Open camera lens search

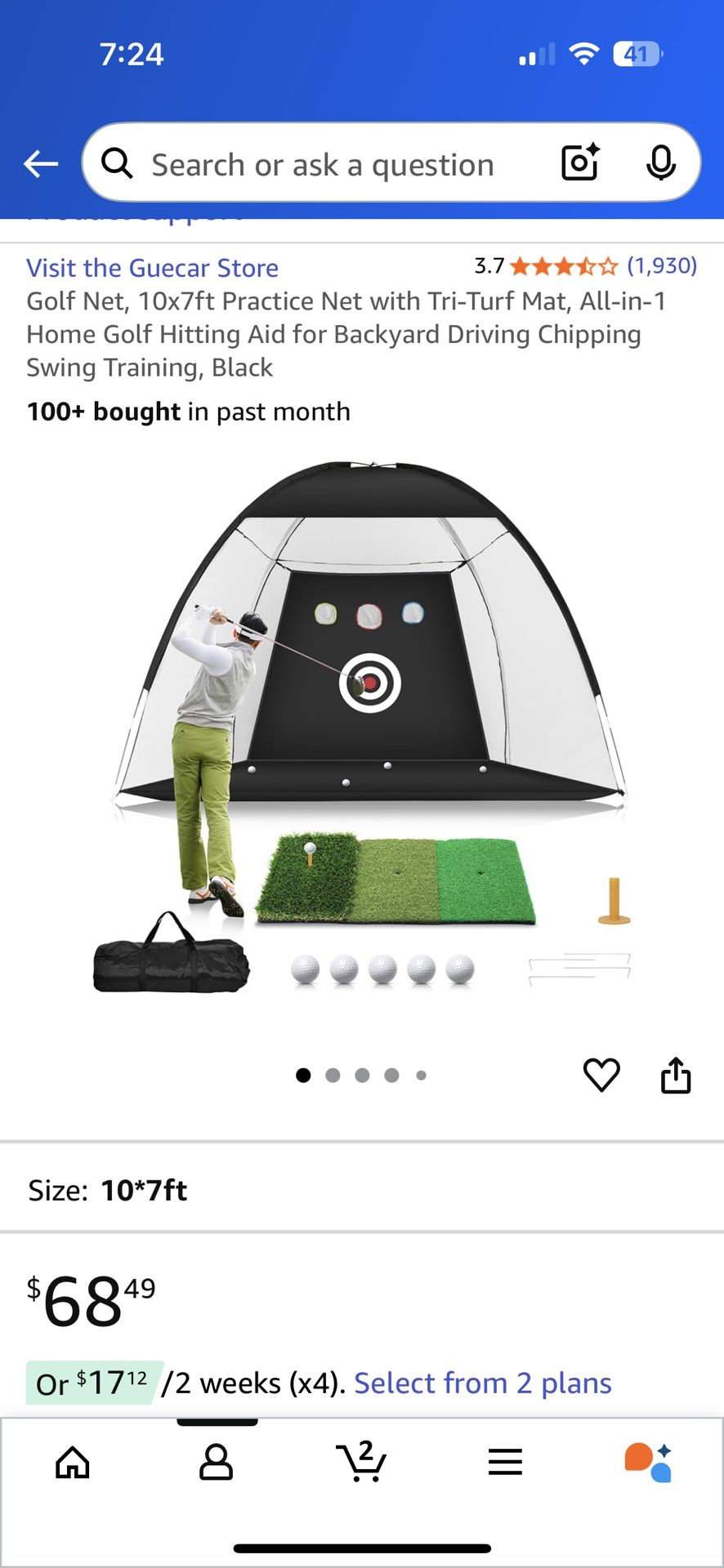click(580, 163)
